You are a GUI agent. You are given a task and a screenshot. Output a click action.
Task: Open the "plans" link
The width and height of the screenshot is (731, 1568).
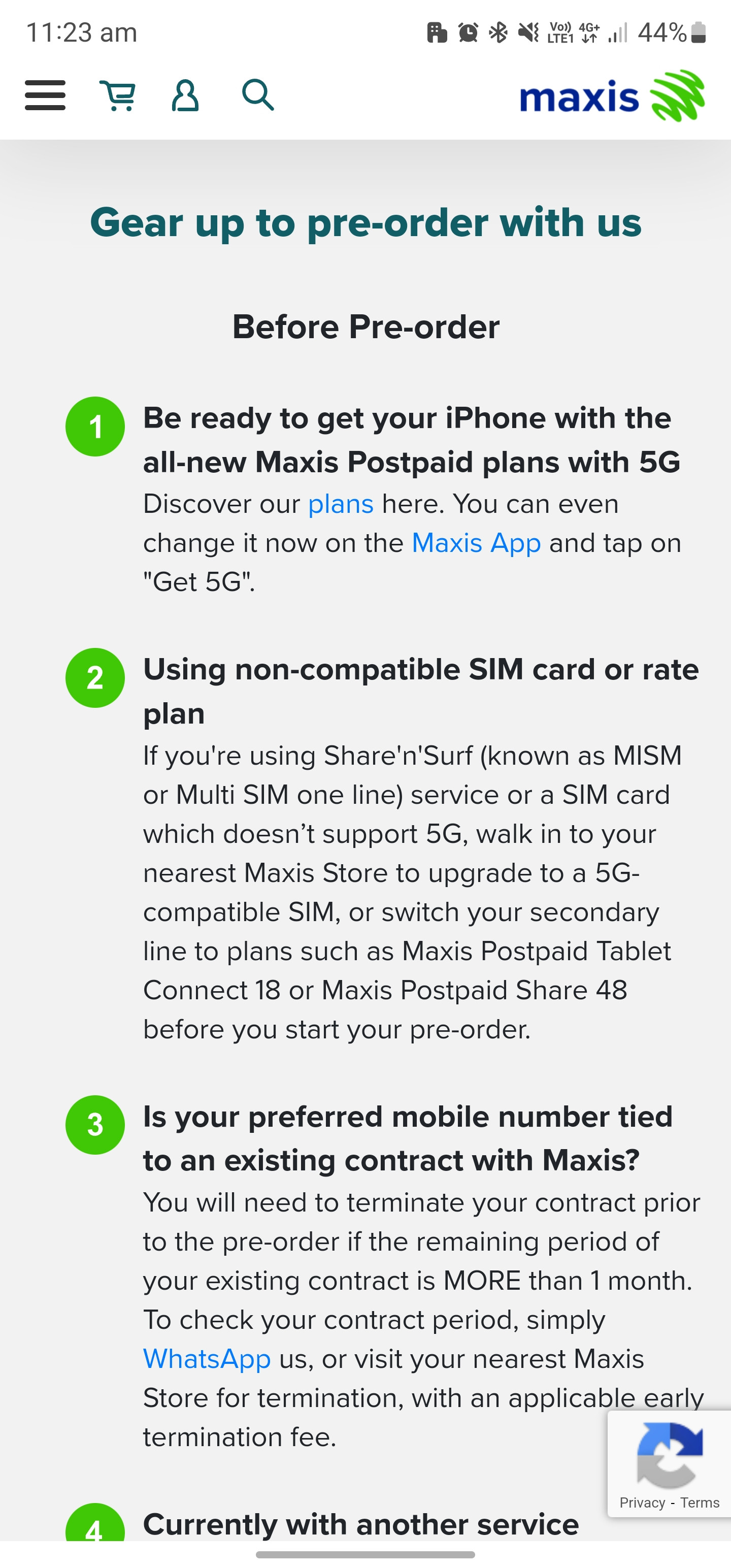click(340, 504)
